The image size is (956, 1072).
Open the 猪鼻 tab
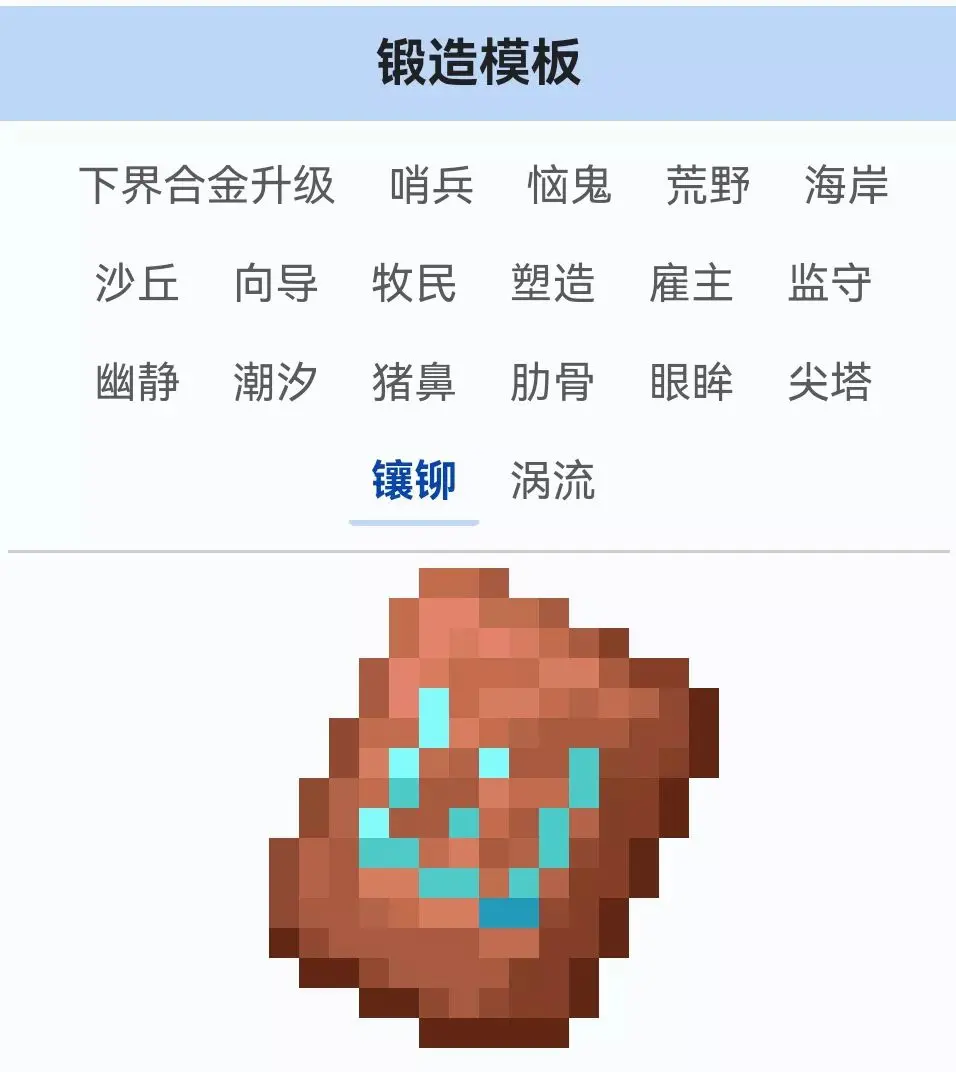click(x=414, y=381)
